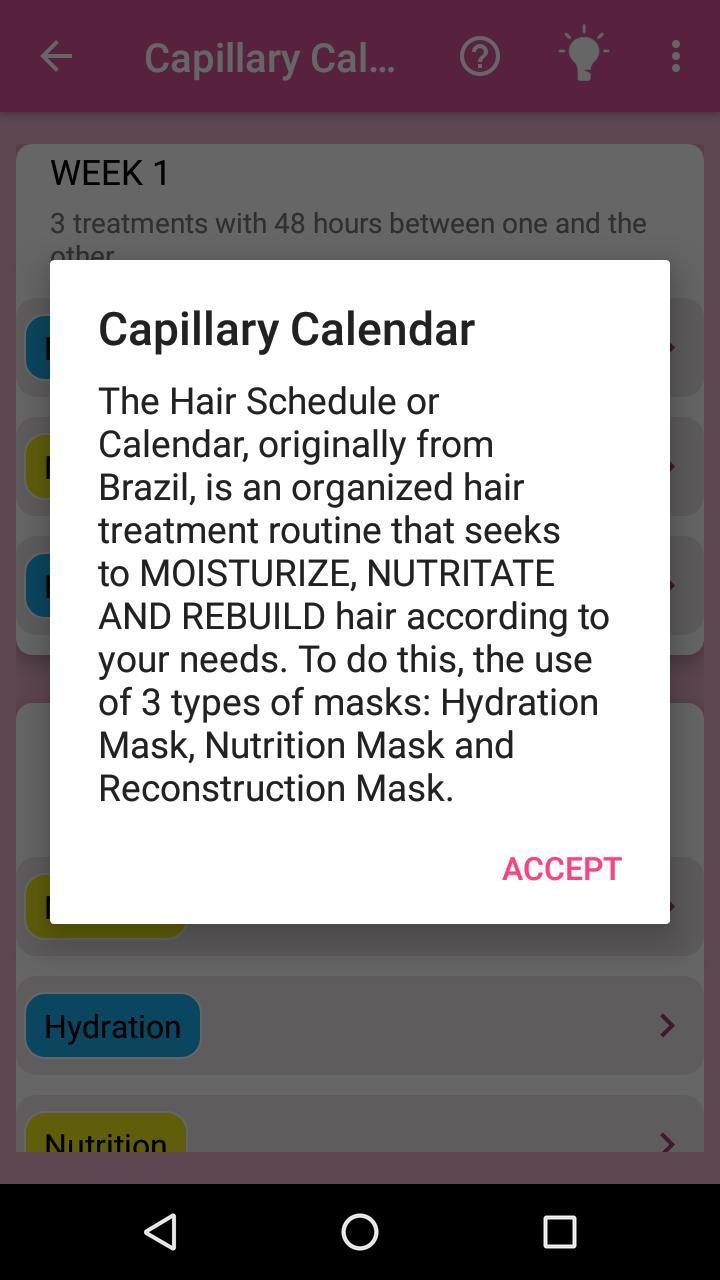This screenshot has height=1280, width=720.
Task: Navigate back using the toolbar back arrow
Action: (55, 57)
